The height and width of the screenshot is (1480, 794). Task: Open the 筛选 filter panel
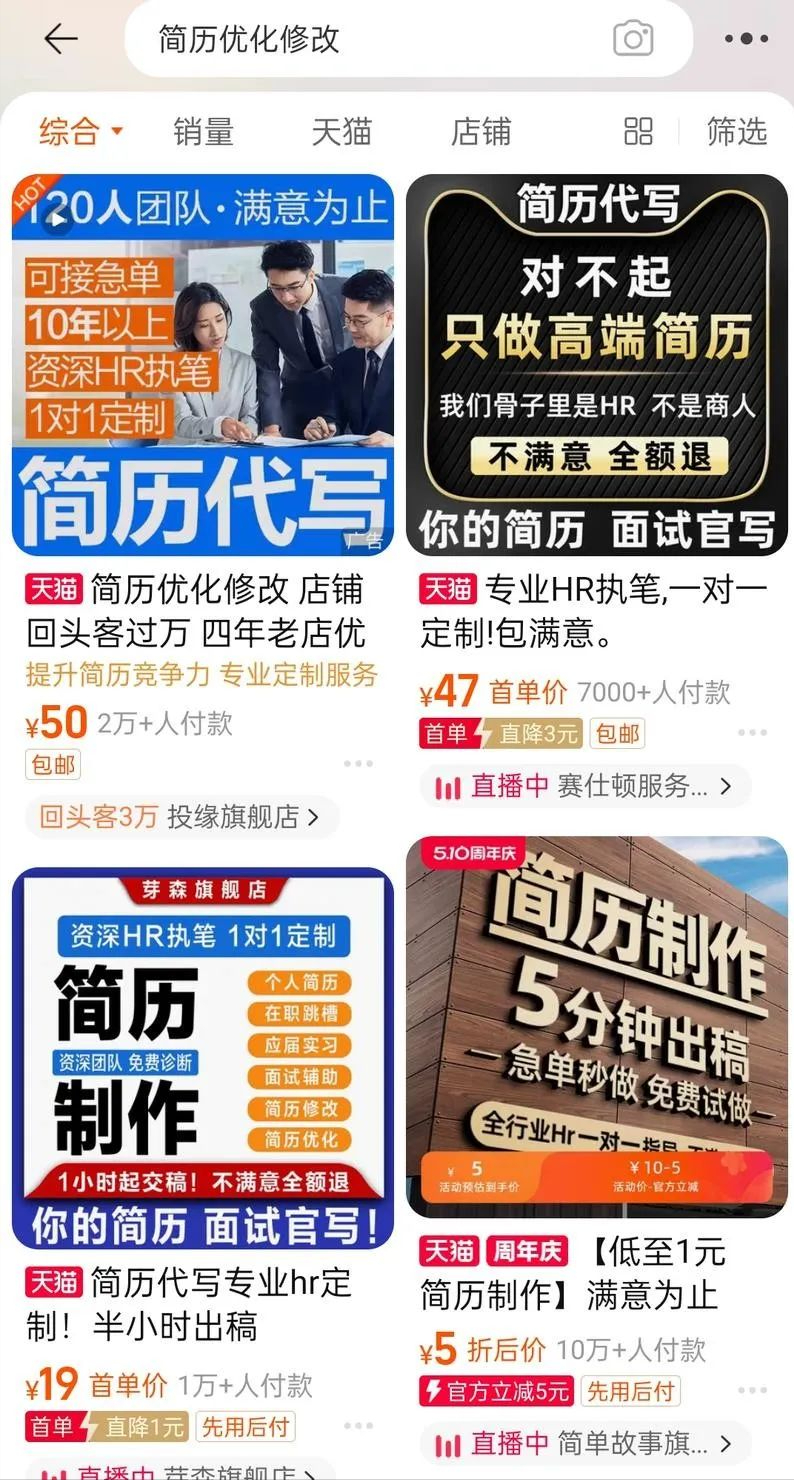coord(737,131)
